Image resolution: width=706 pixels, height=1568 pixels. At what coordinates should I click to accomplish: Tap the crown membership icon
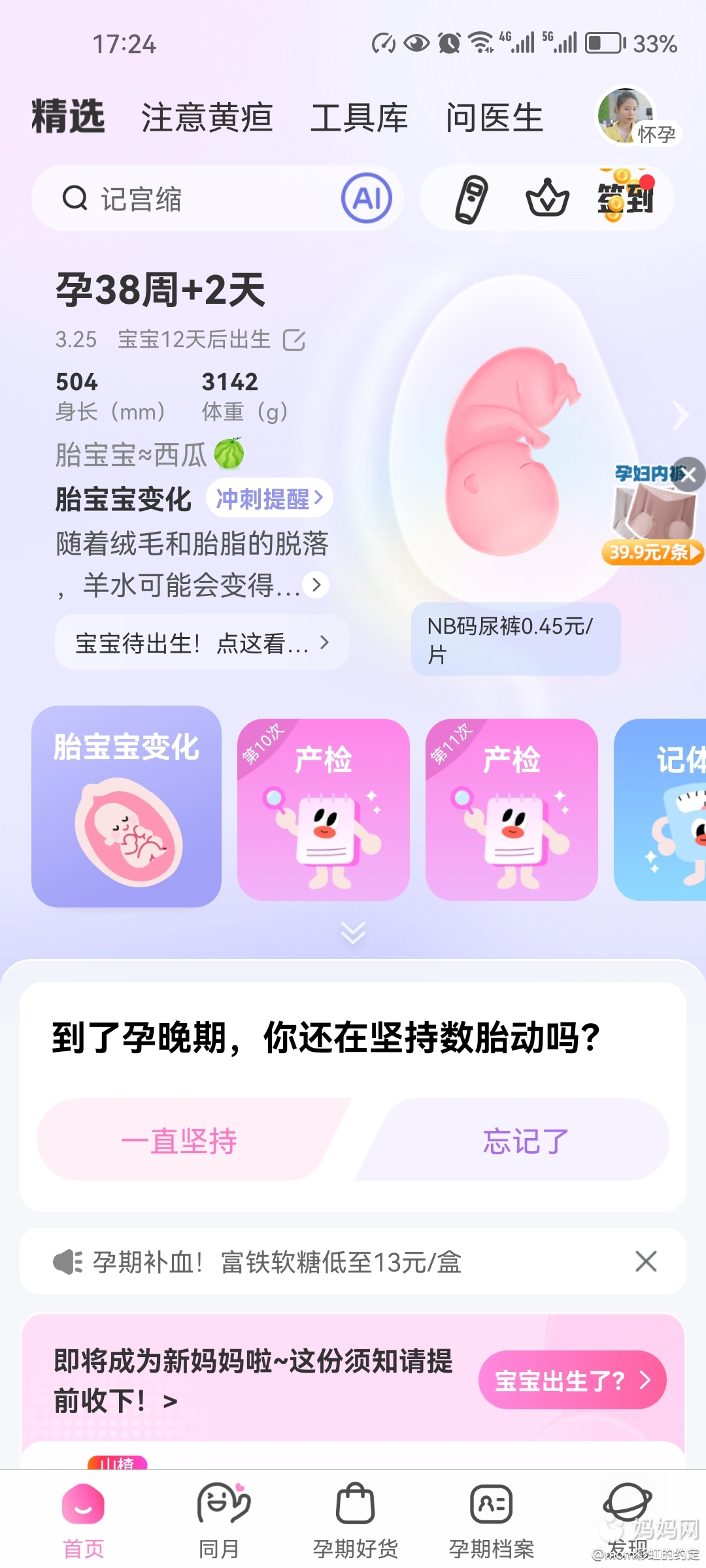click(x=547, y=198)
